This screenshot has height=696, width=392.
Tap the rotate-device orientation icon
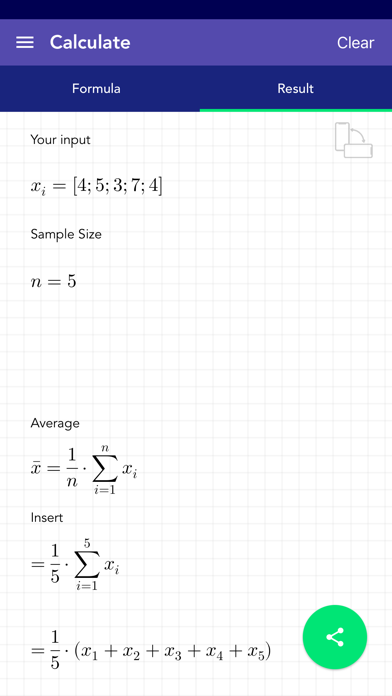(x=354, y=140)
